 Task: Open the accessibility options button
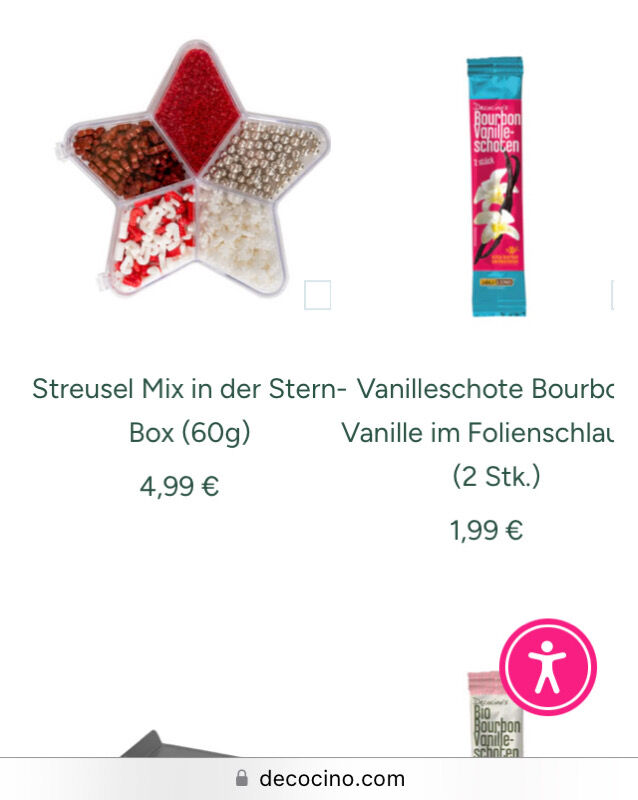coord(548,667)
